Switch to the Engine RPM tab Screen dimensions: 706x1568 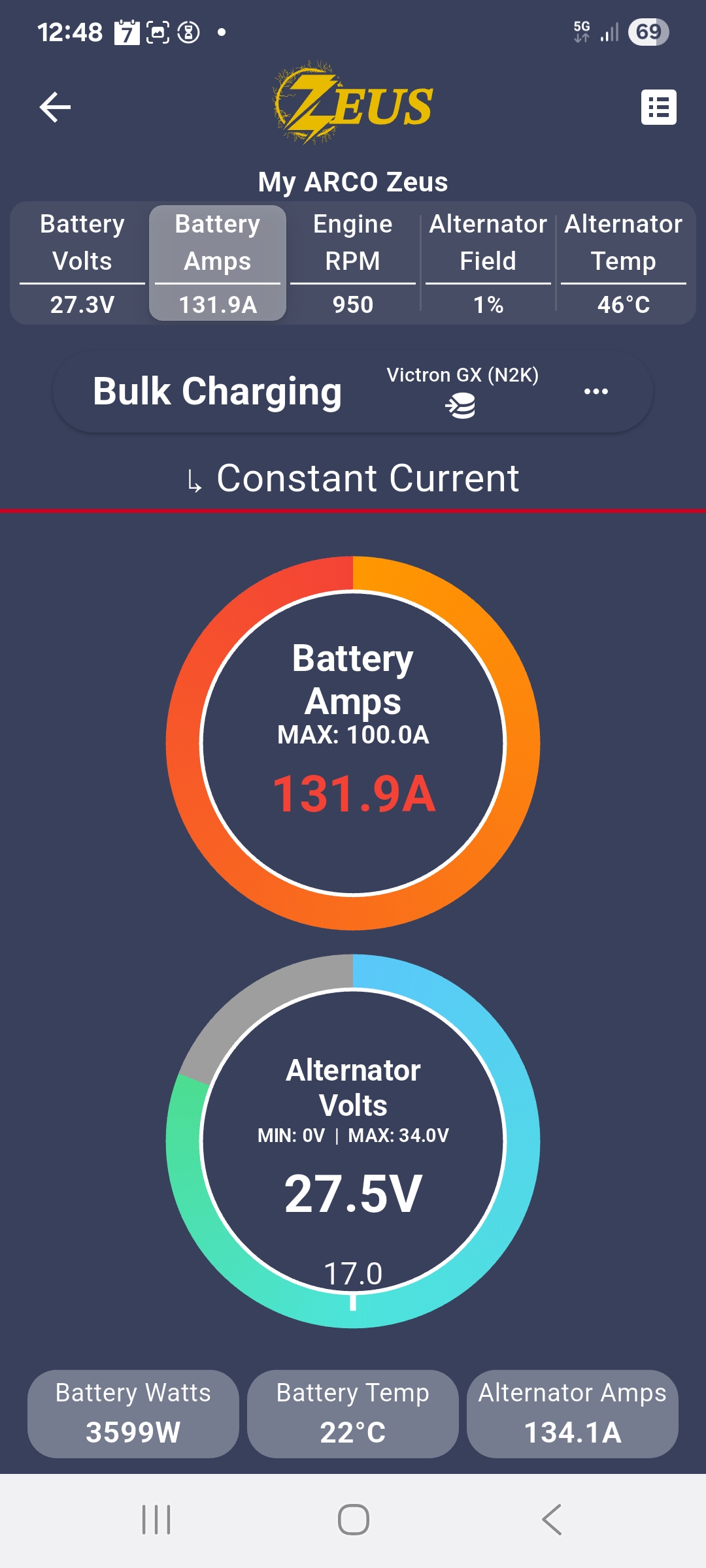coord(353,263)
